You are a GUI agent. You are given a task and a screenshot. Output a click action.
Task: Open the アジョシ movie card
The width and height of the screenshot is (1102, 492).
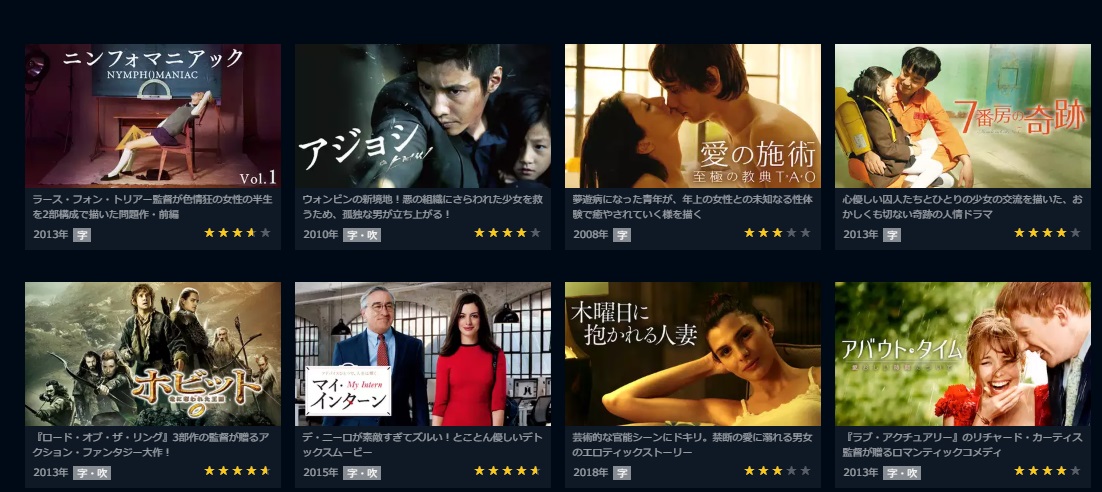click(x=422, y=116)
